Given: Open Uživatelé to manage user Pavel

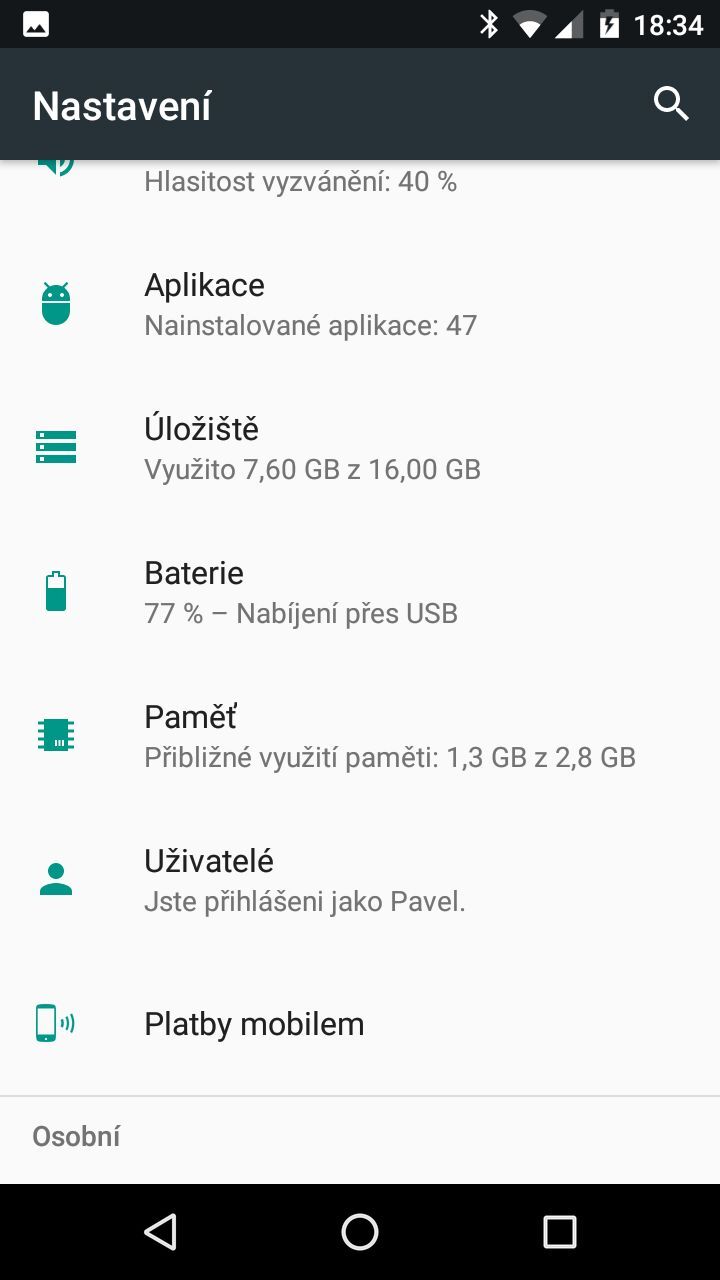Looking at the screenshot, I should pos(300,878).
